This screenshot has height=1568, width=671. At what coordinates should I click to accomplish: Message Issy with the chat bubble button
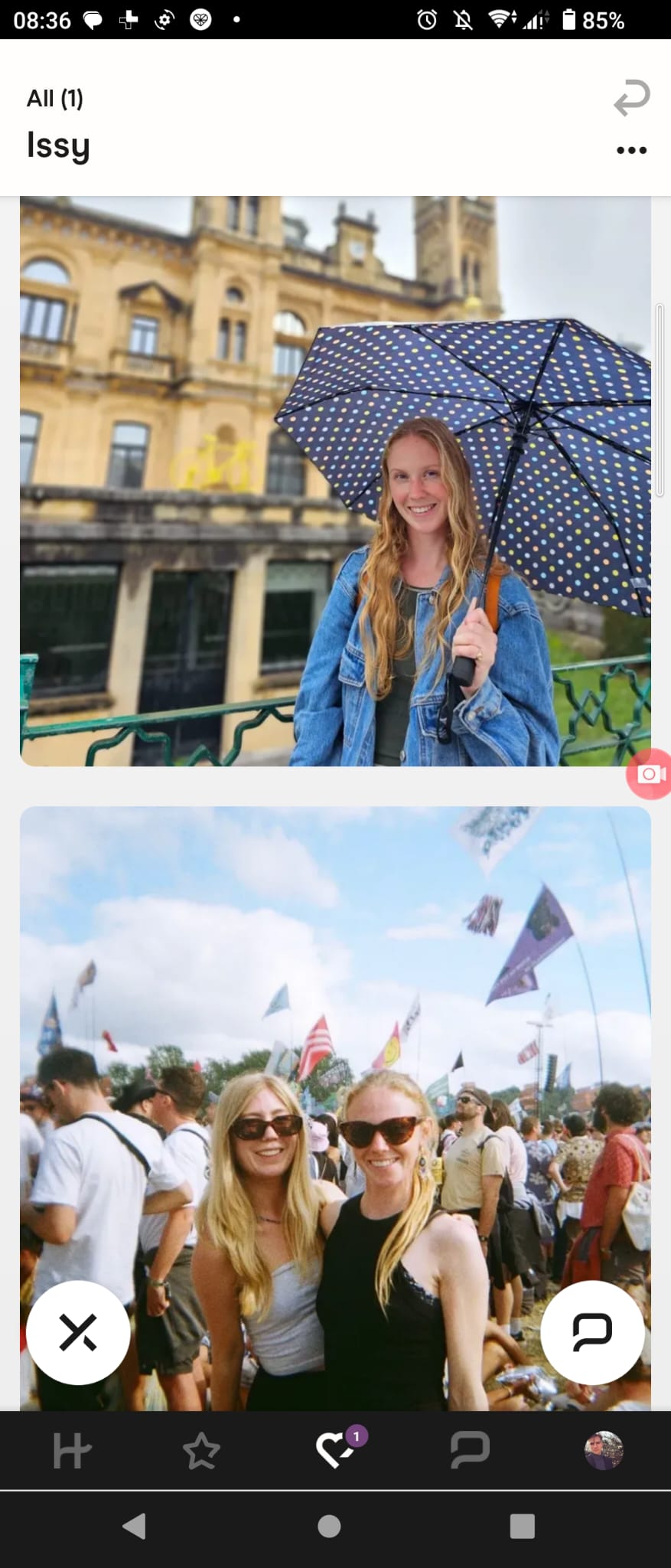pyautogui.click(x=592, y=1332)
